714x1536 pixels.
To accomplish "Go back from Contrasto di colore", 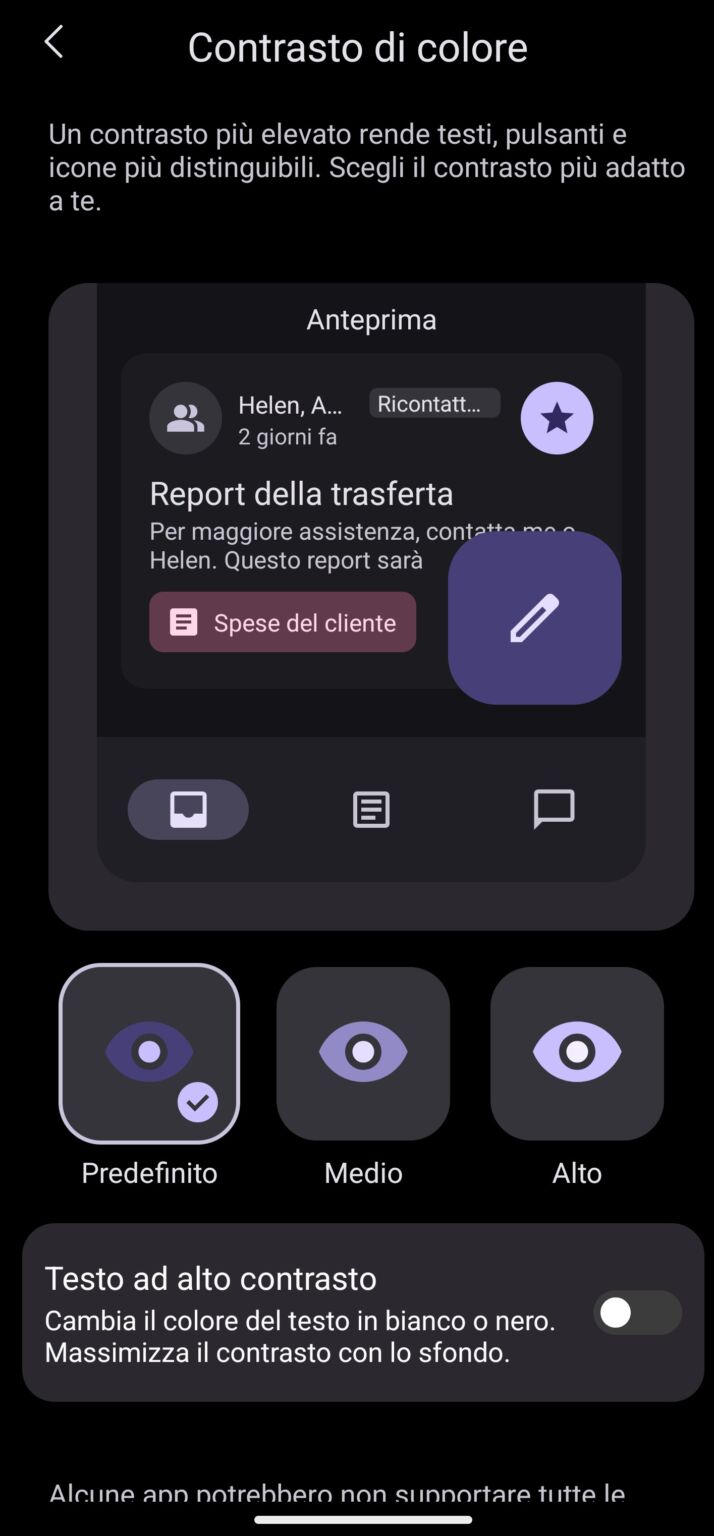I will [x=54, y=43].
